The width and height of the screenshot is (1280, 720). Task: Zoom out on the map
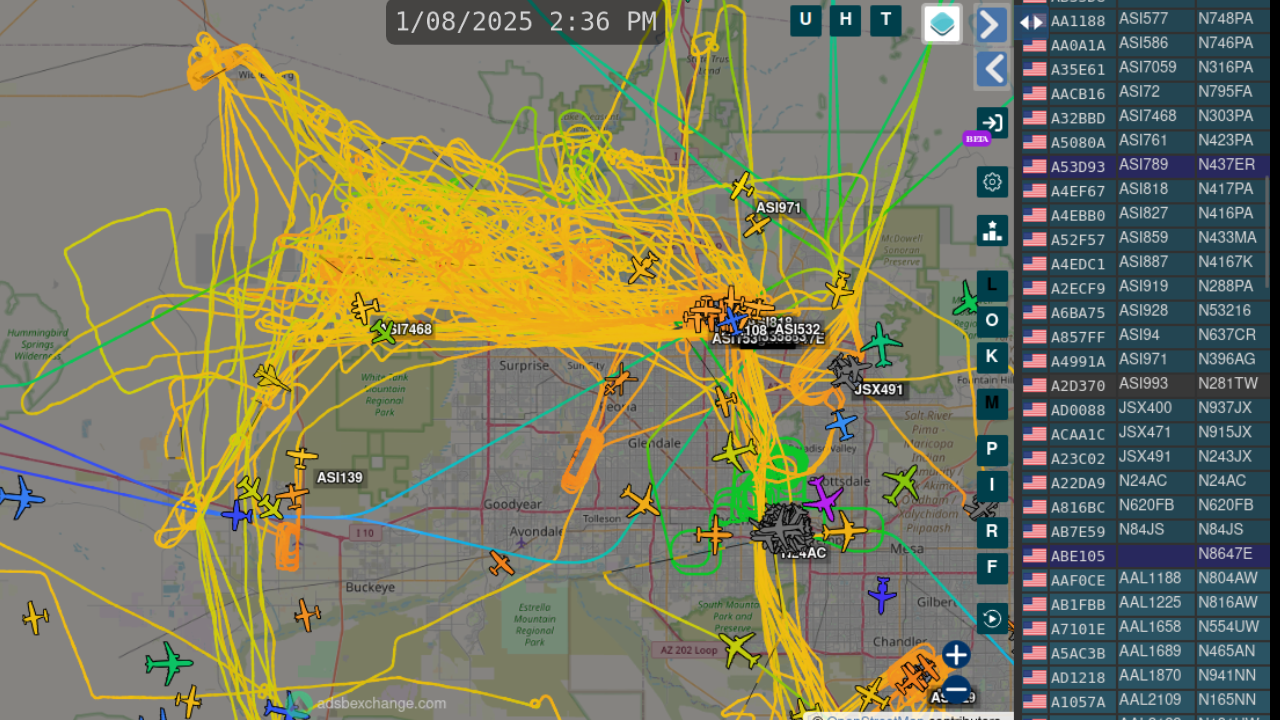point(956,689)
